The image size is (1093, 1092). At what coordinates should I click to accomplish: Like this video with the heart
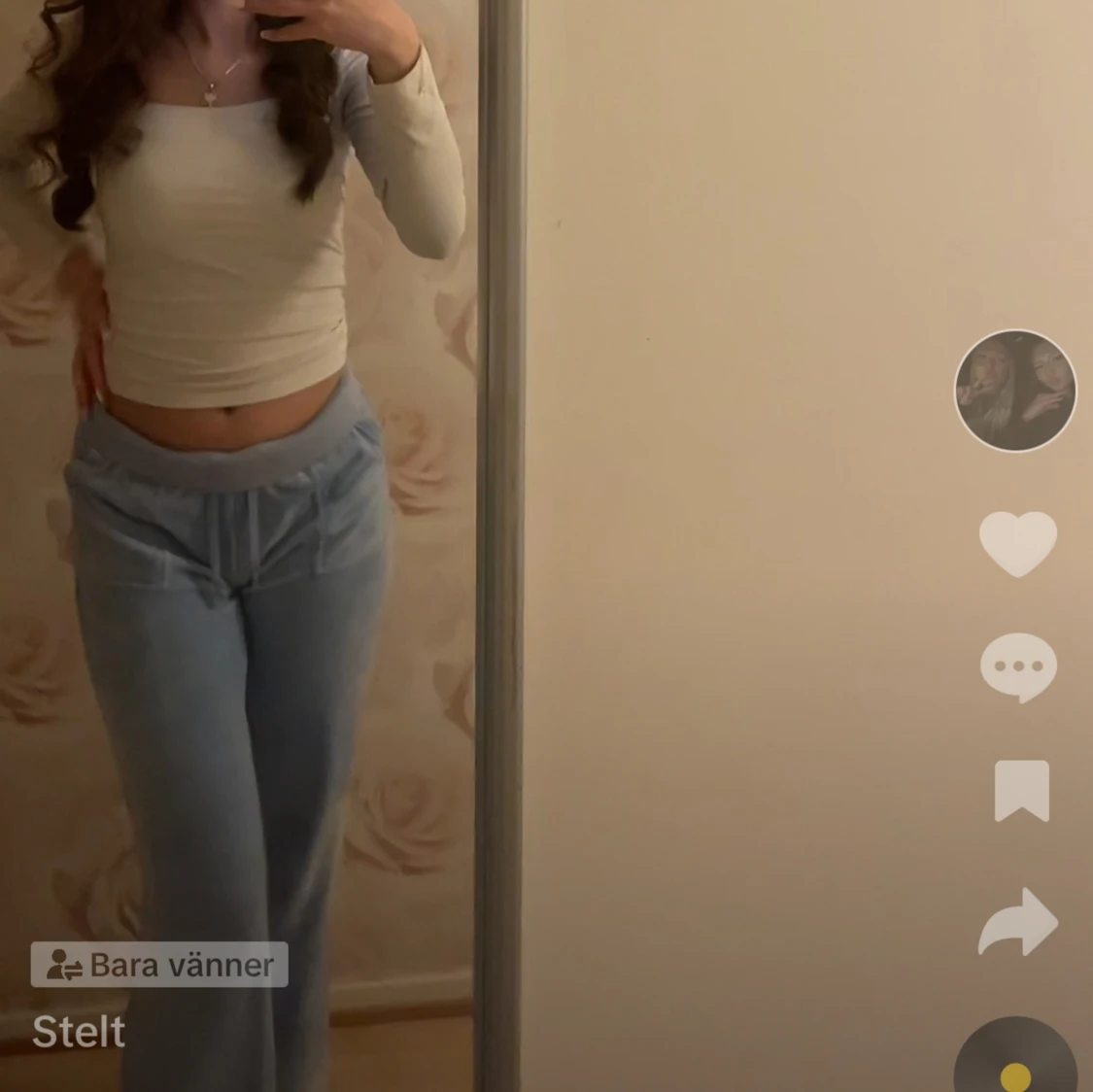click(x=1018, y=543)
